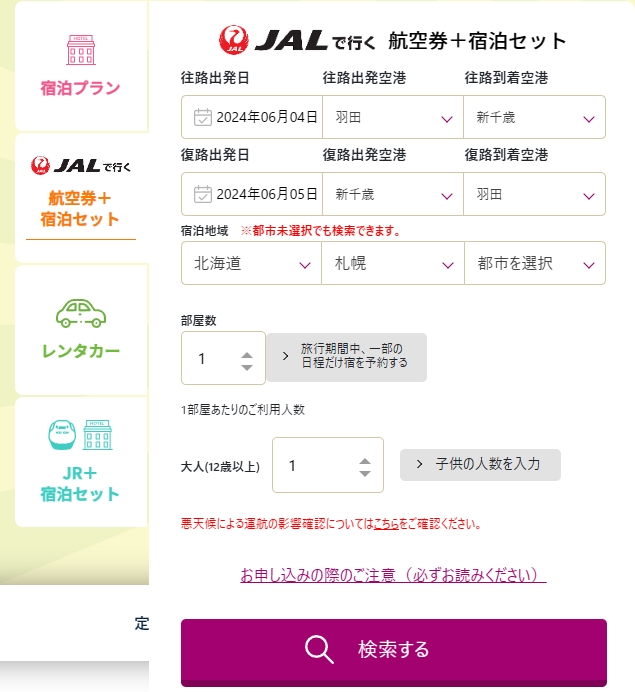Switch to the 宿泊プラン tab
This screenshot has height=692, width=635.
[x=80, y=66]
